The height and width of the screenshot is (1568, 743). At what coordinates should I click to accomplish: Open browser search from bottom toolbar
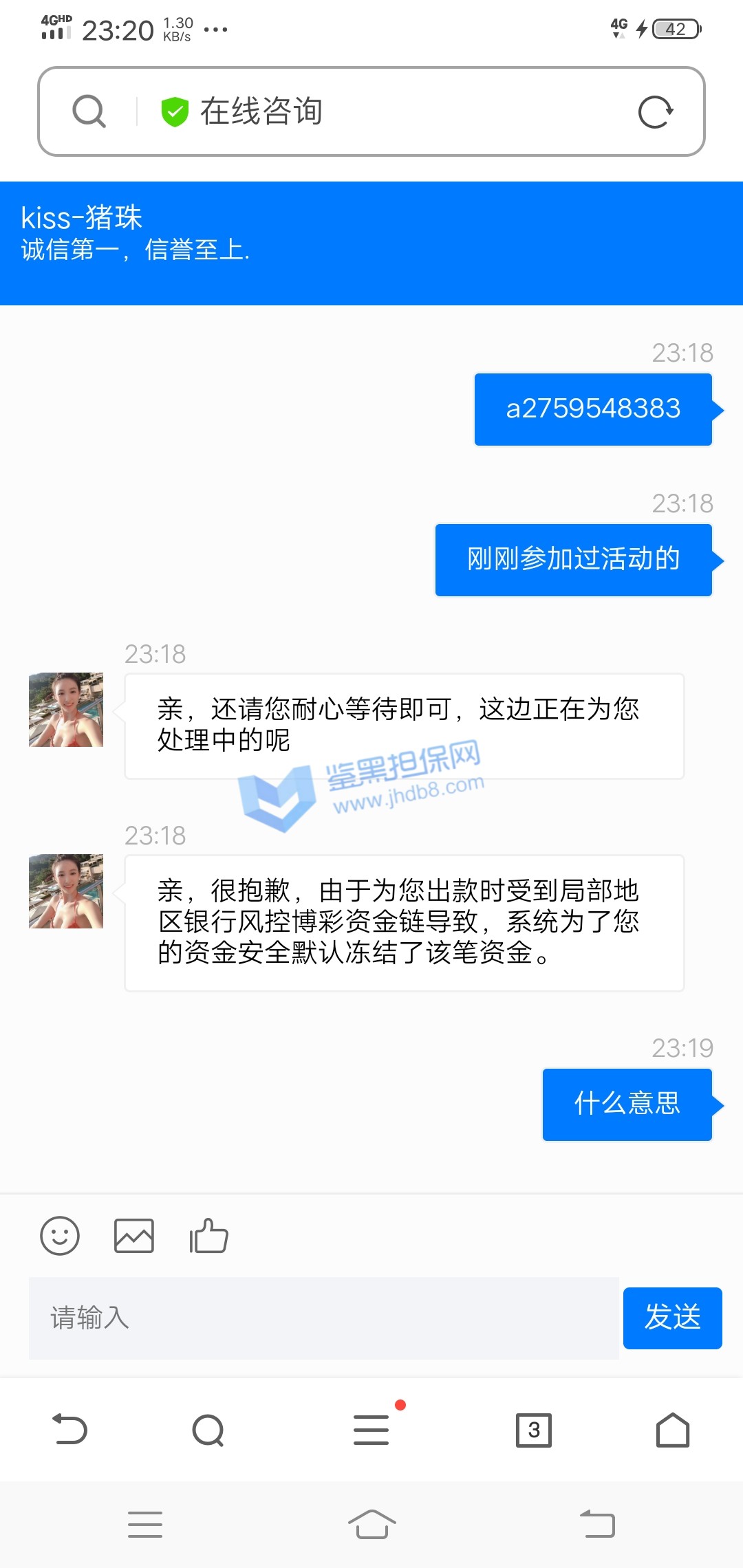(208, 1430)
